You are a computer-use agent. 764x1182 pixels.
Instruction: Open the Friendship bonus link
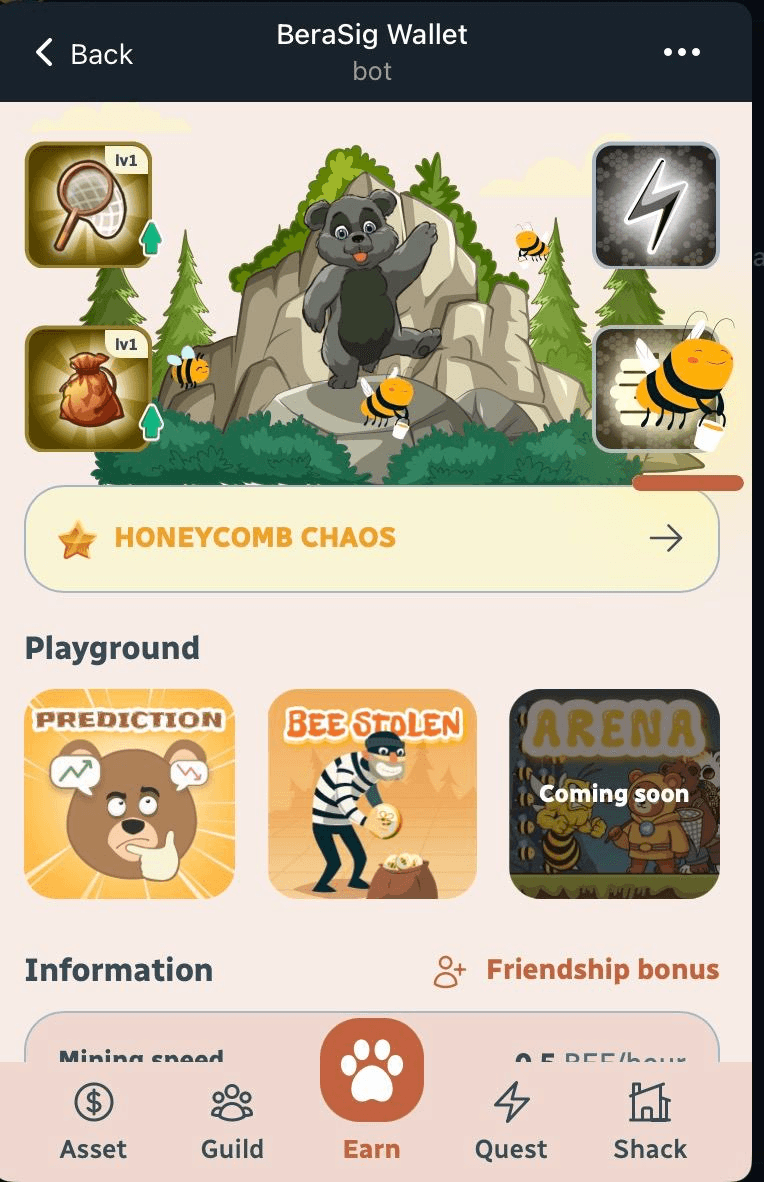[x=577, y=970]
